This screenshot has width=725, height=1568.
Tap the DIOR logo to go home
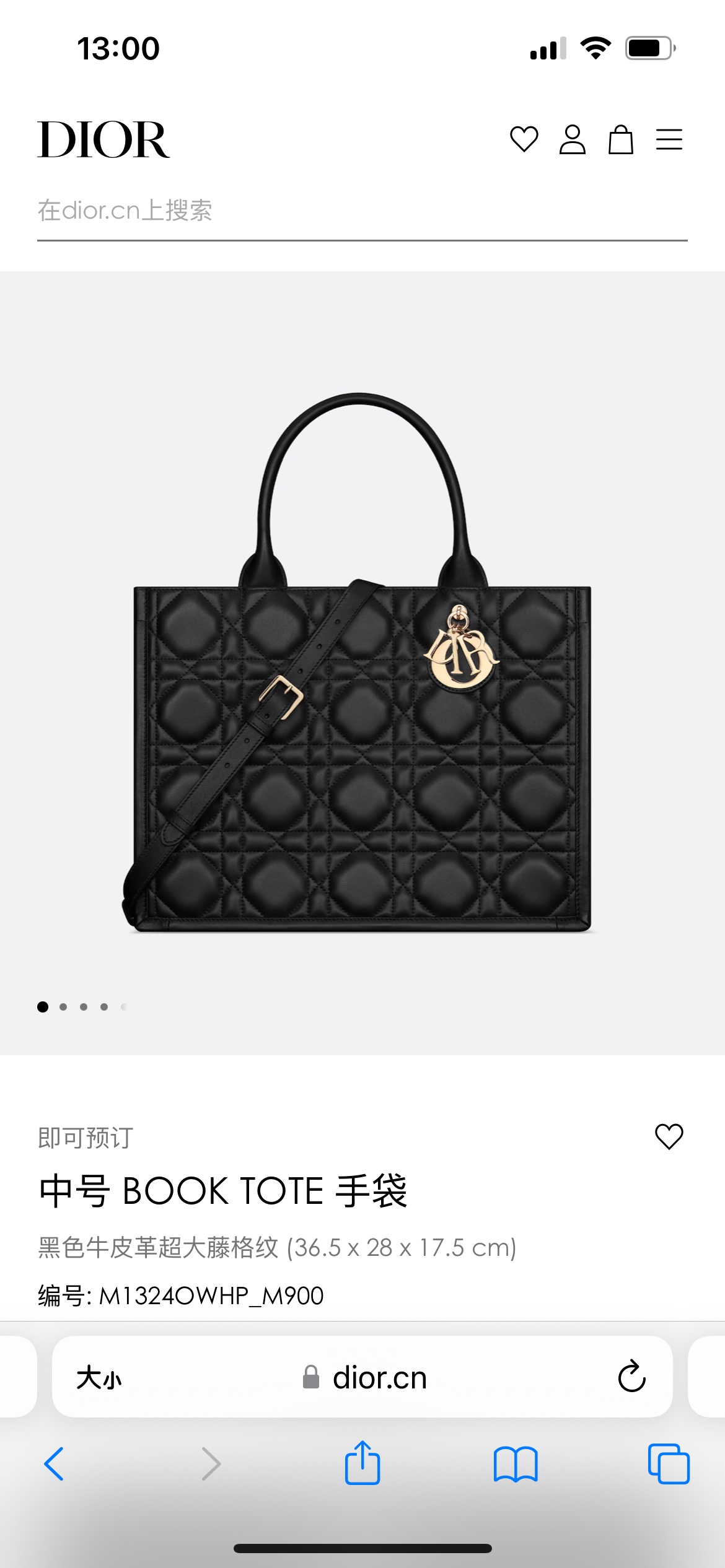point(103,140)
